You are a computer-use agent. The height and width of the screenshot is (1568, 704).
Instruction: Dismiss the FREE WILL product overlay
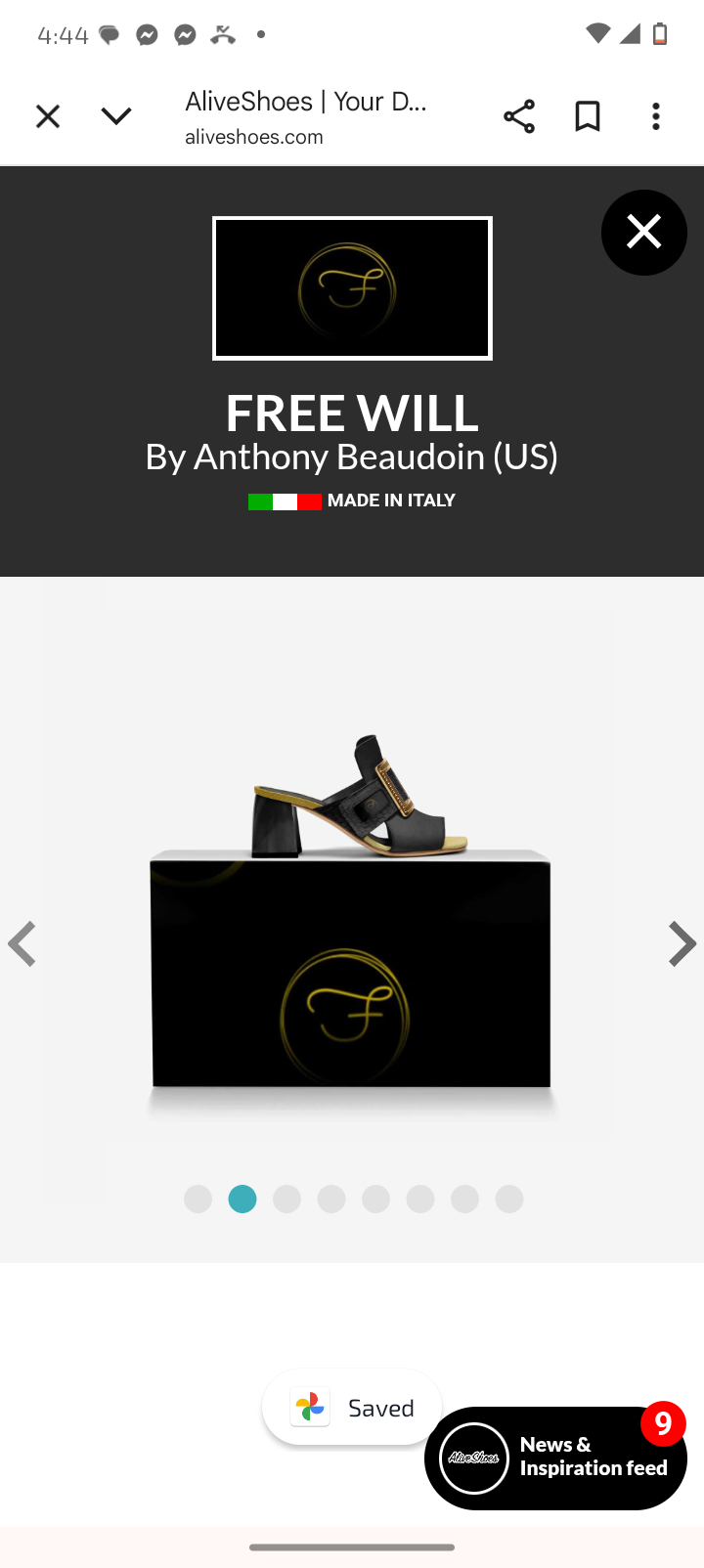pos(643,232)
